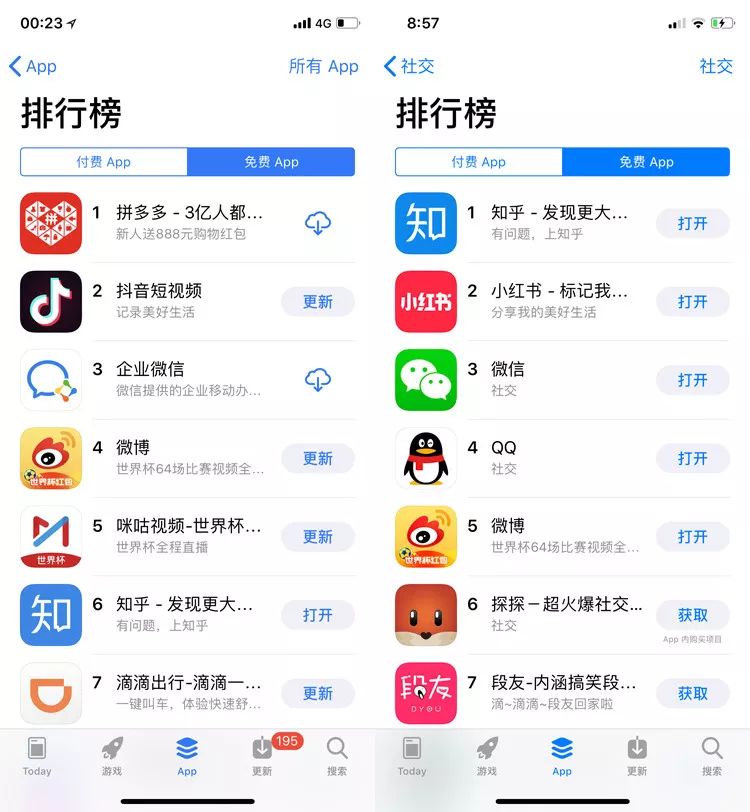Download 拼多多 via cloud icon
Image resolution: width=750 pixels, height=812 pixels.
tap(317, 223)
